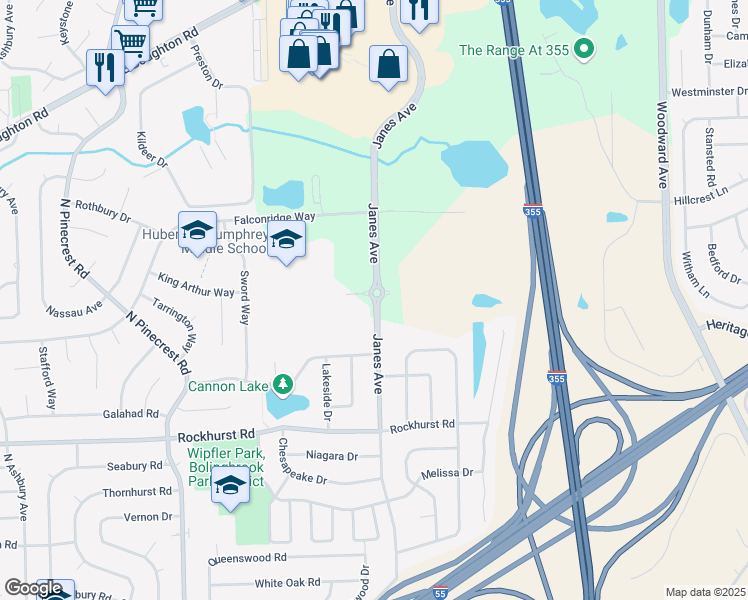Tap the lone shopping bag marker on Janes Ave

(388, 64)
